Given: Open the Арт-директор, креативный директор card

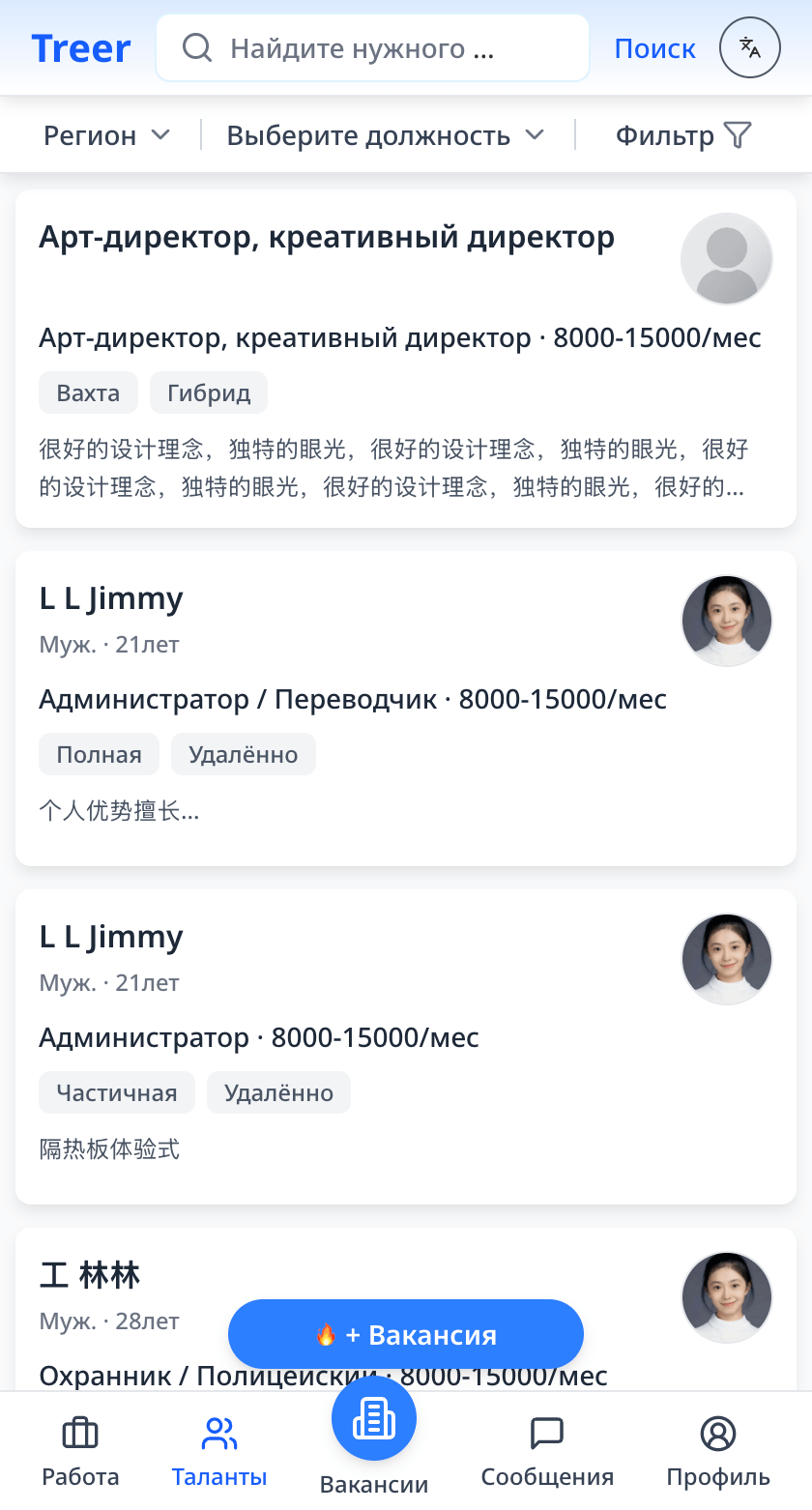Looking at the screenshot, I should [x=405, y=358].
